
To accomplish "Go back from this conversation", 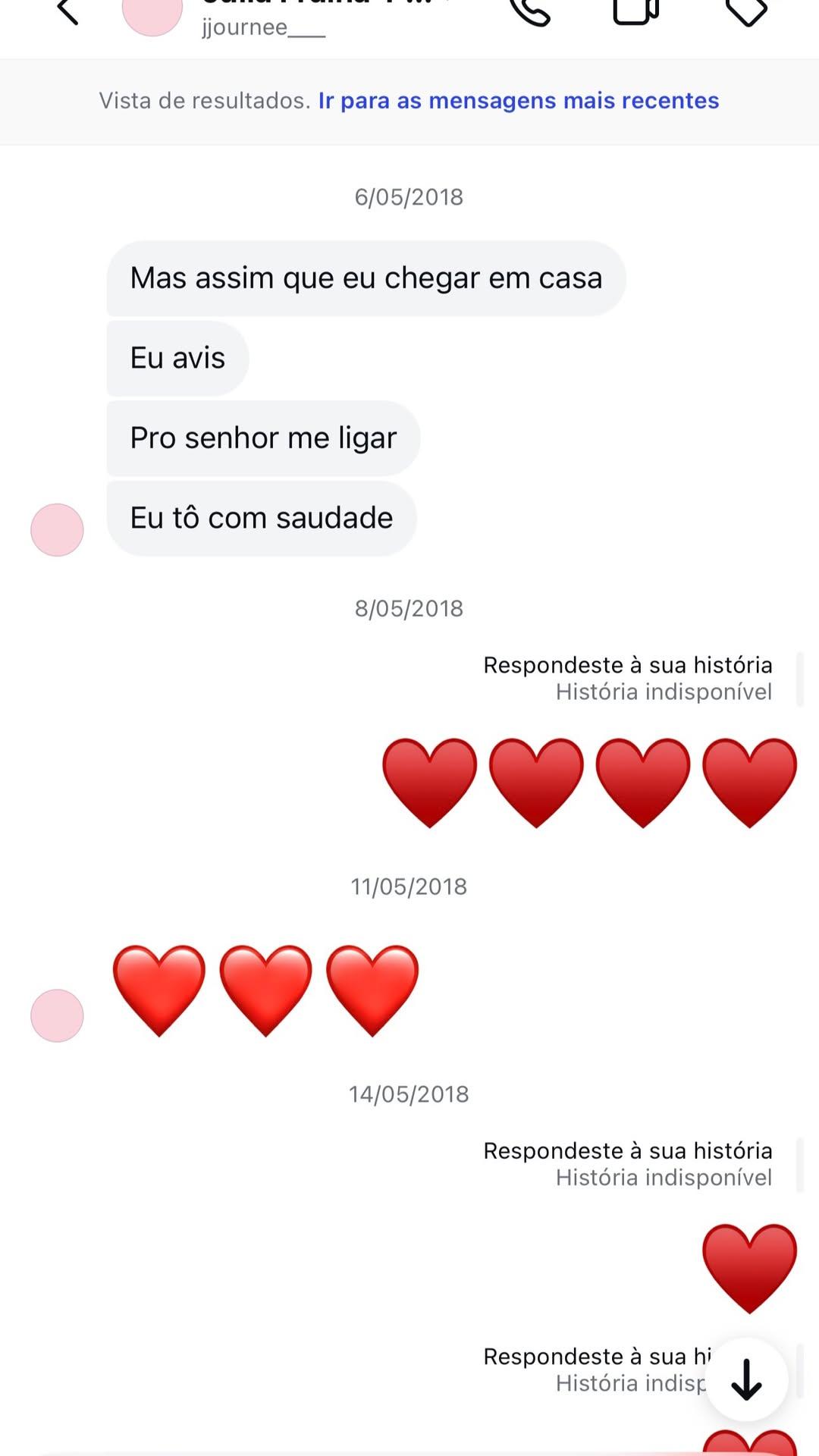I will pos(68,11).
